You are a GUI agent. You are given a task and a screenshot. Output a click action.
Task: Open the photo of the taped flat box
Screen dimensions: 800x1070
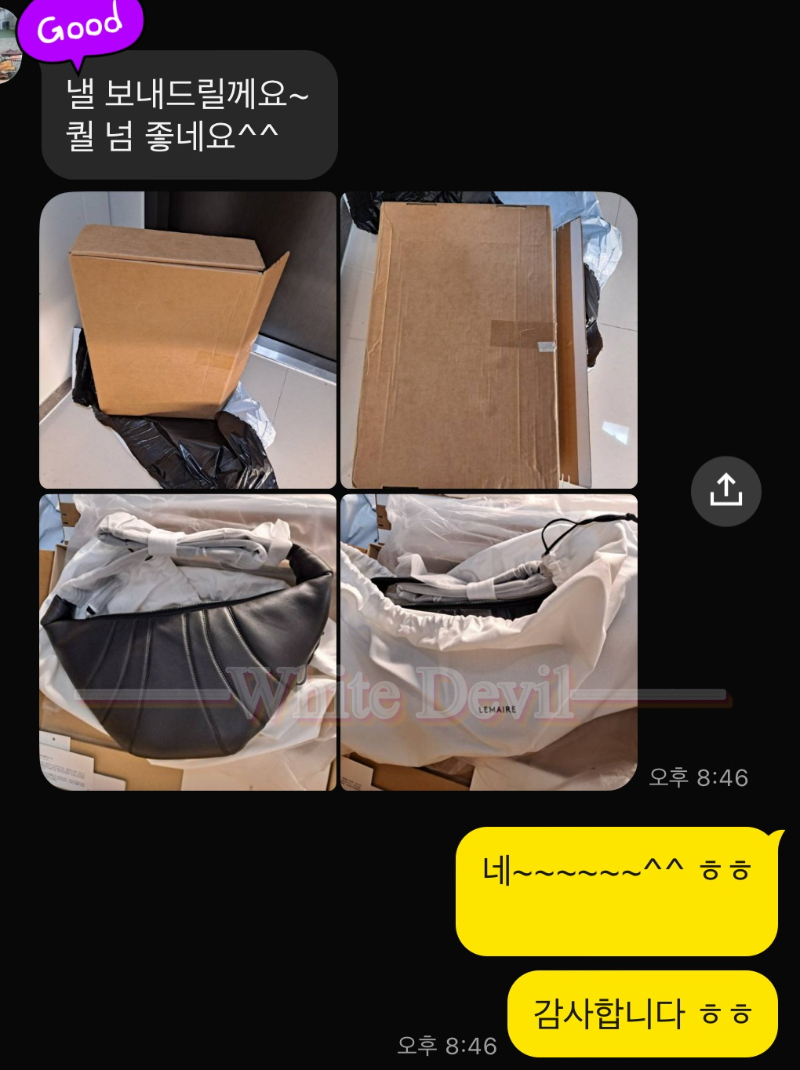(489, 340)
